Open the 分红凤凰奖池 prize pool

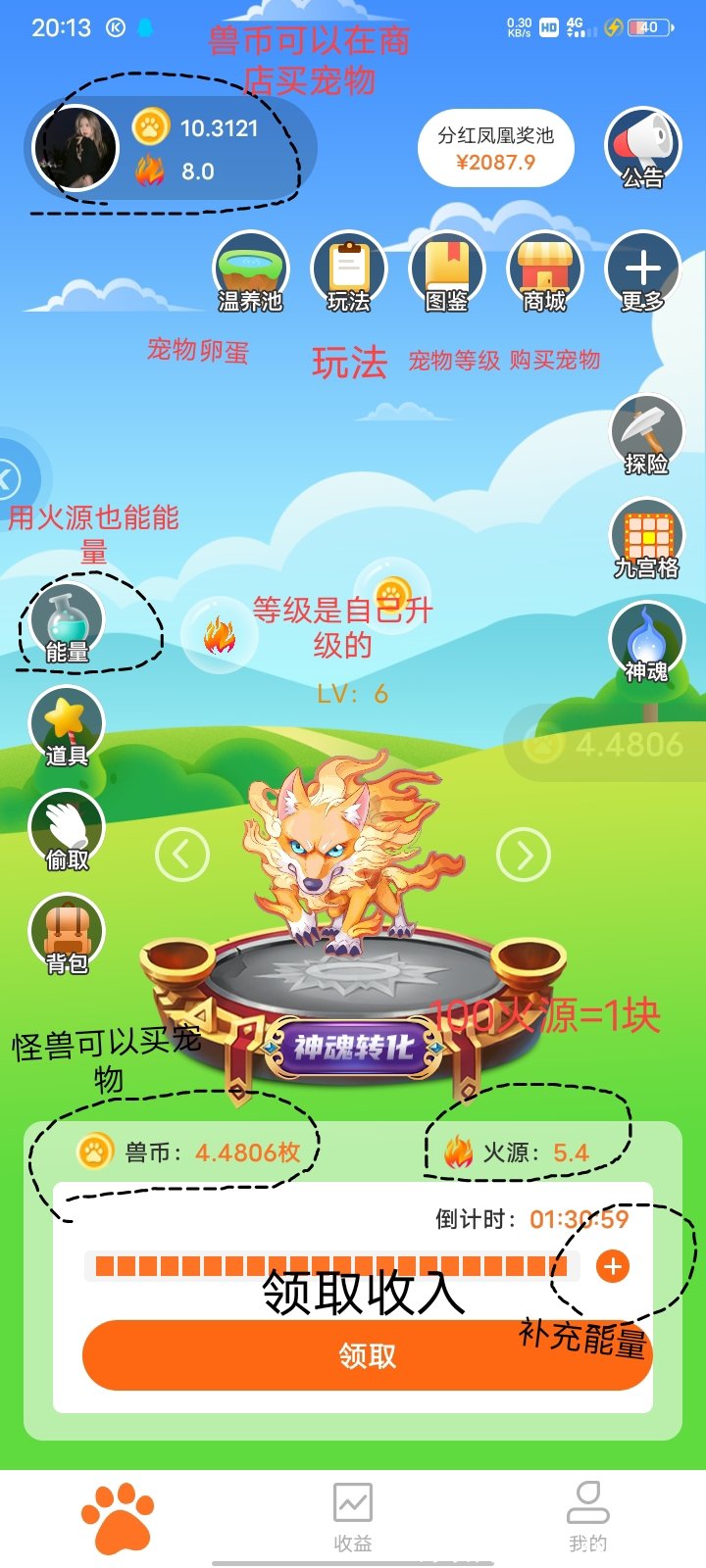click(496, 148)
